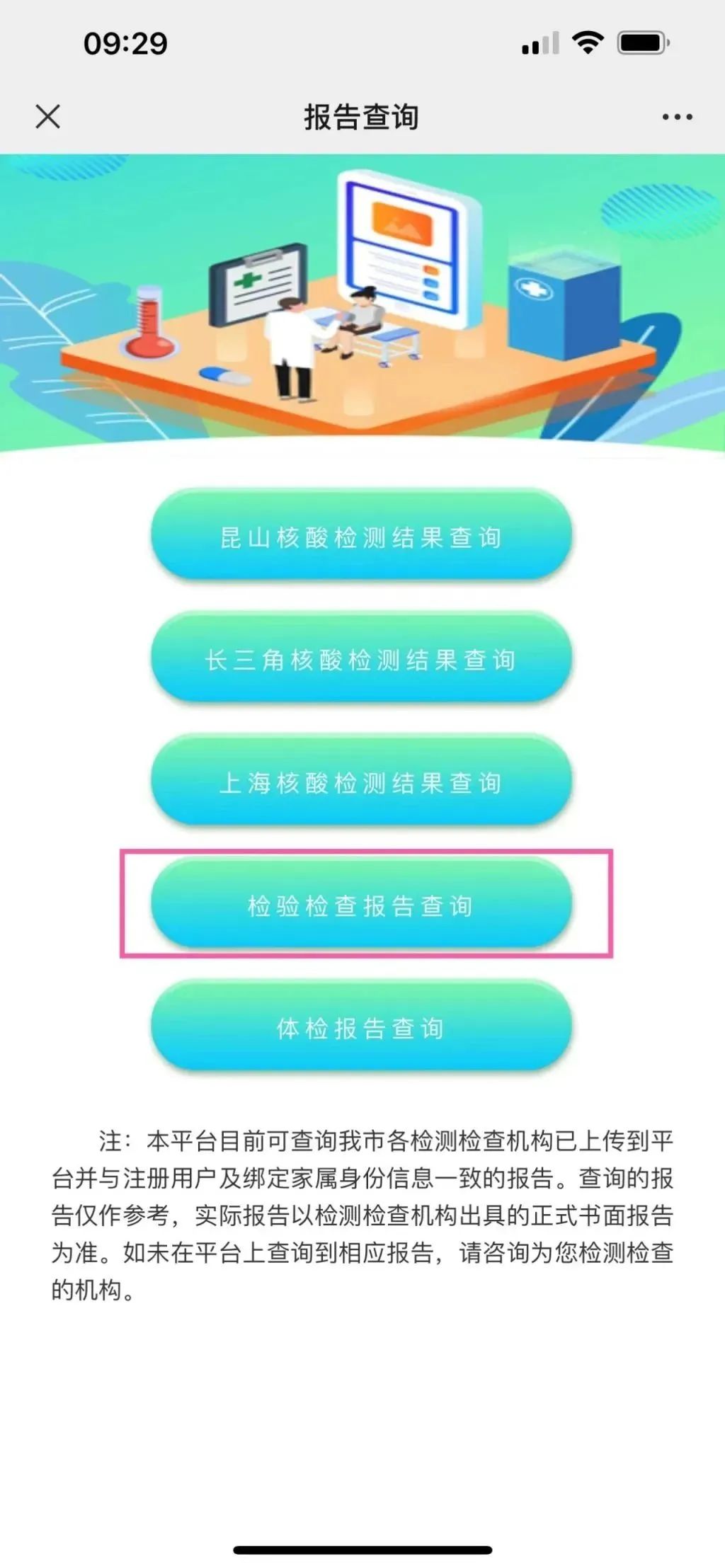Open the three-dot overflow menu

point(677,117)
